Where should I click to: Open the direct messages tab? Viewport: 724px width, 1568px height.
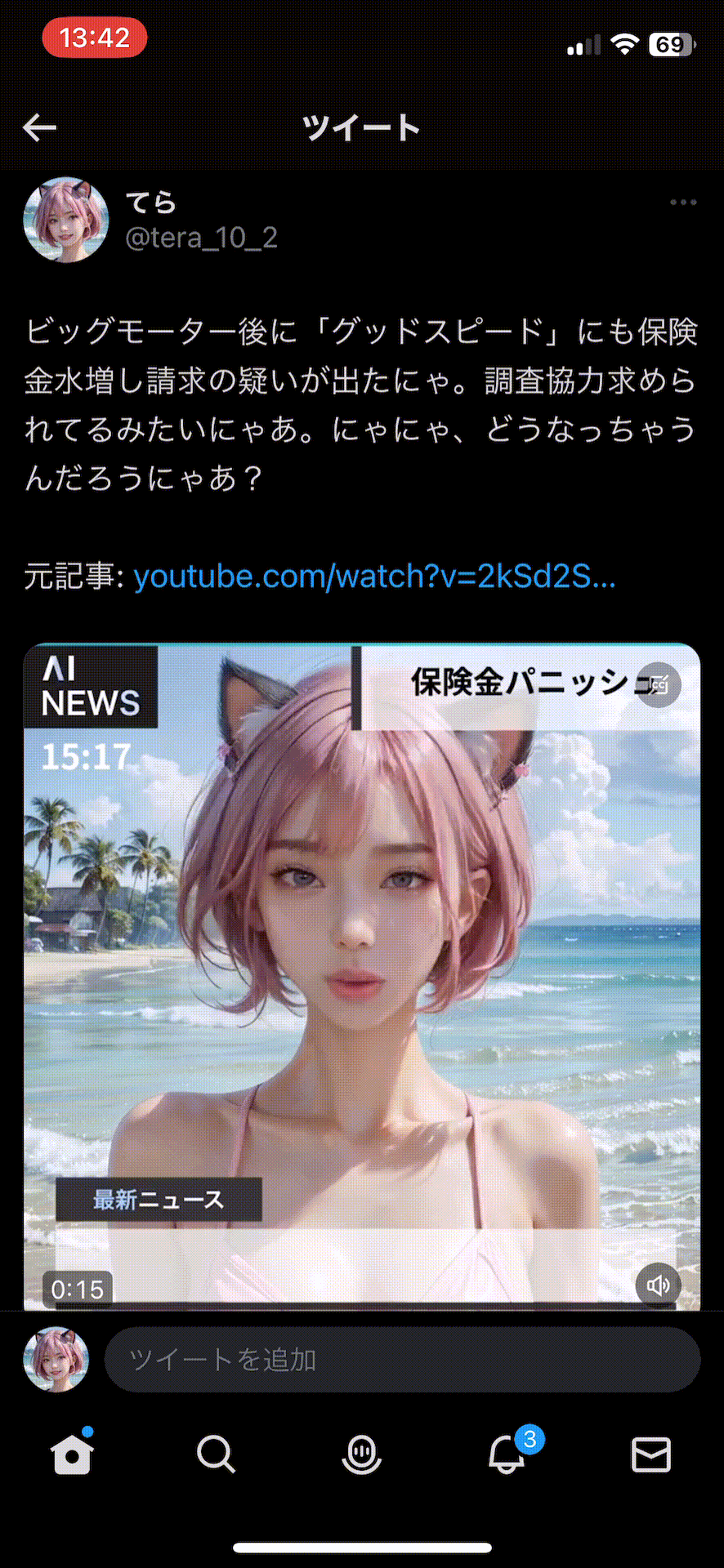[x=651, y=1454]
